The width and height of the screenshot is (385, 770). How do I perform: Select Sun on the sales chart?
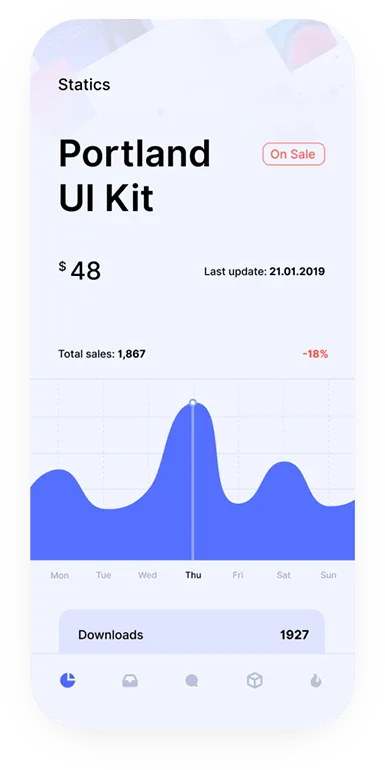329,575
